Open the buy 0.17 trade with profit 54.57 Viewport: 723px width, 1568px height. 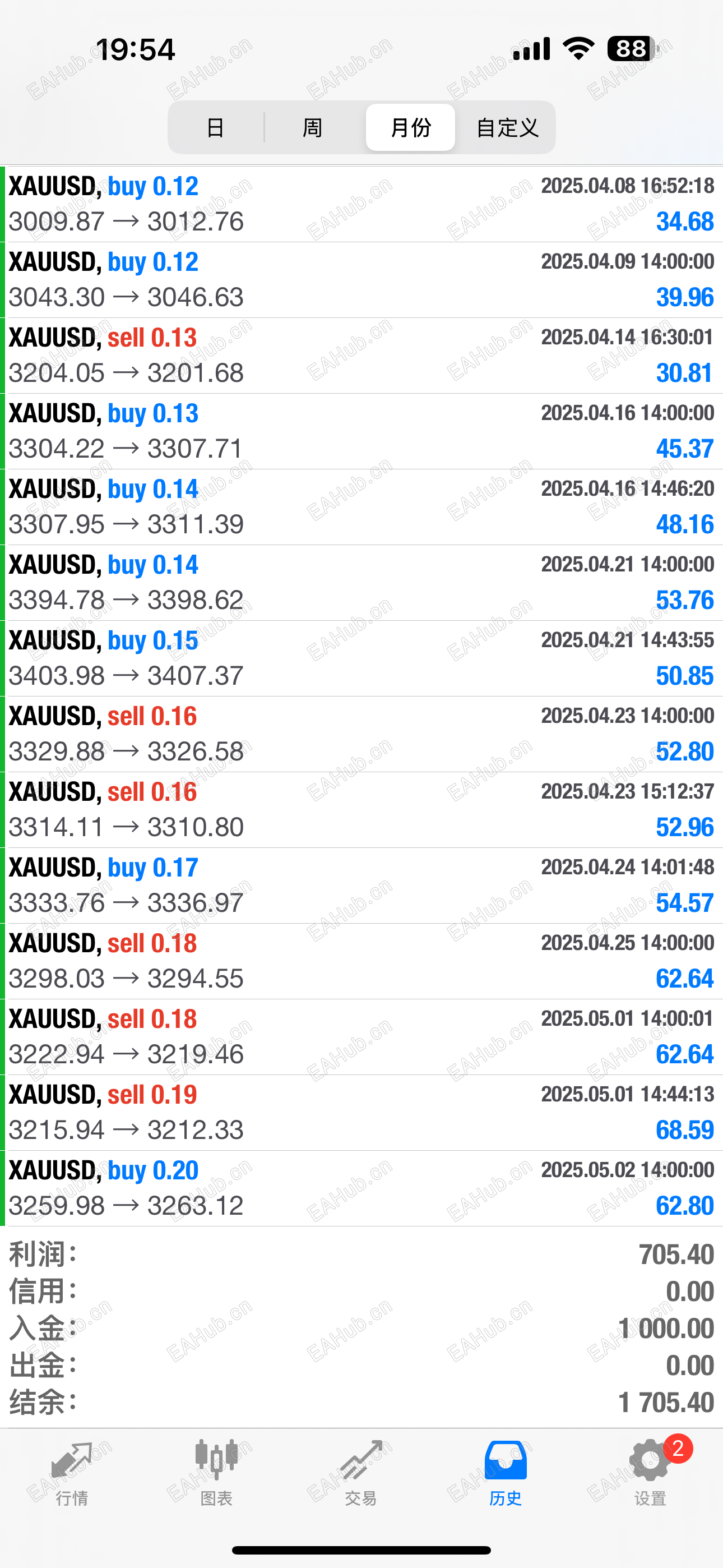361,885
